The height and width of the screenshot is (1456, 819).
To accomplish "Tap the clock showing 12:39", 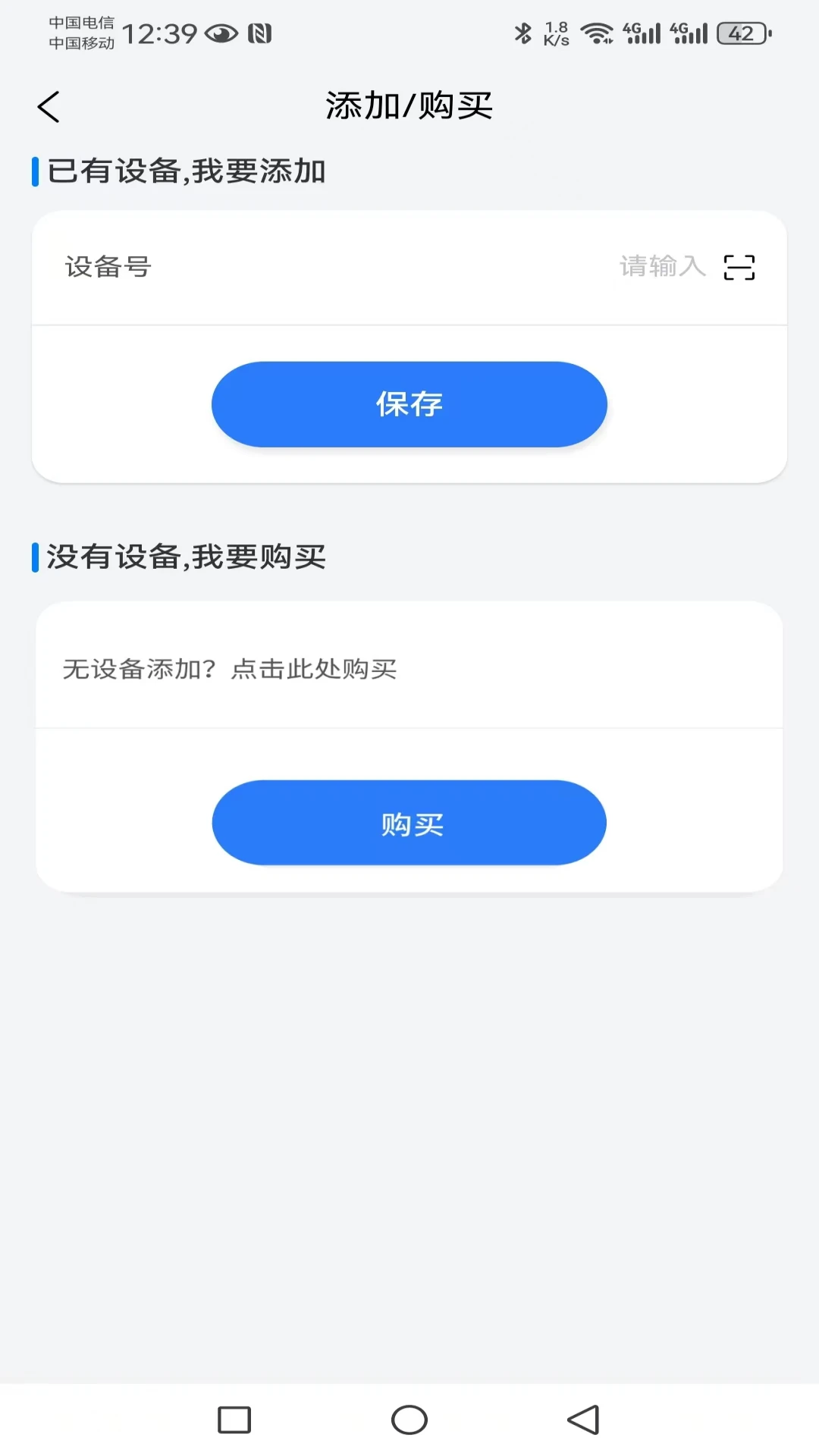I will [x=161, y=33].
